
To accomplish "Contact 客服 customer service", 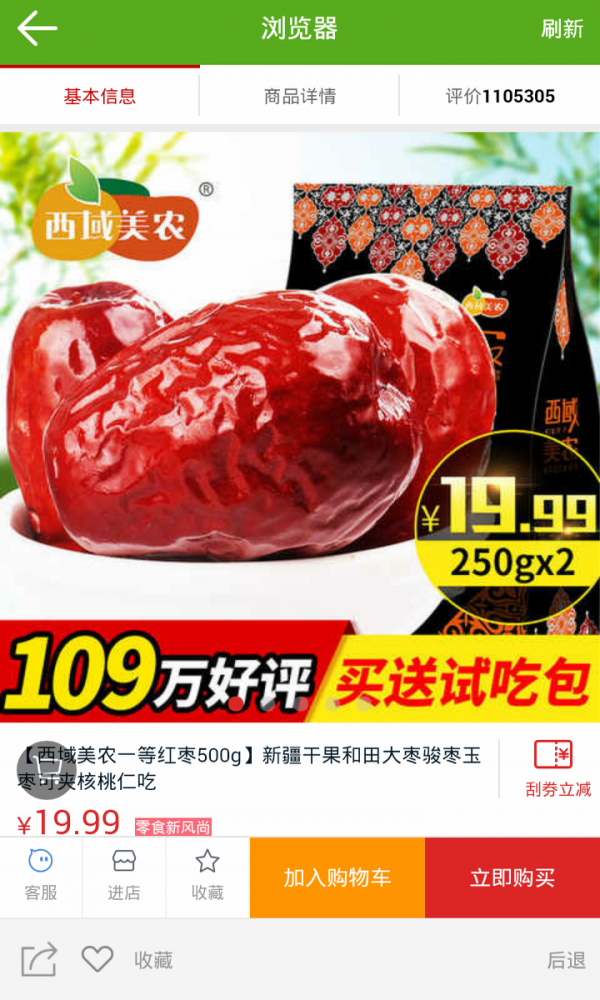I will tap(41, 876).
